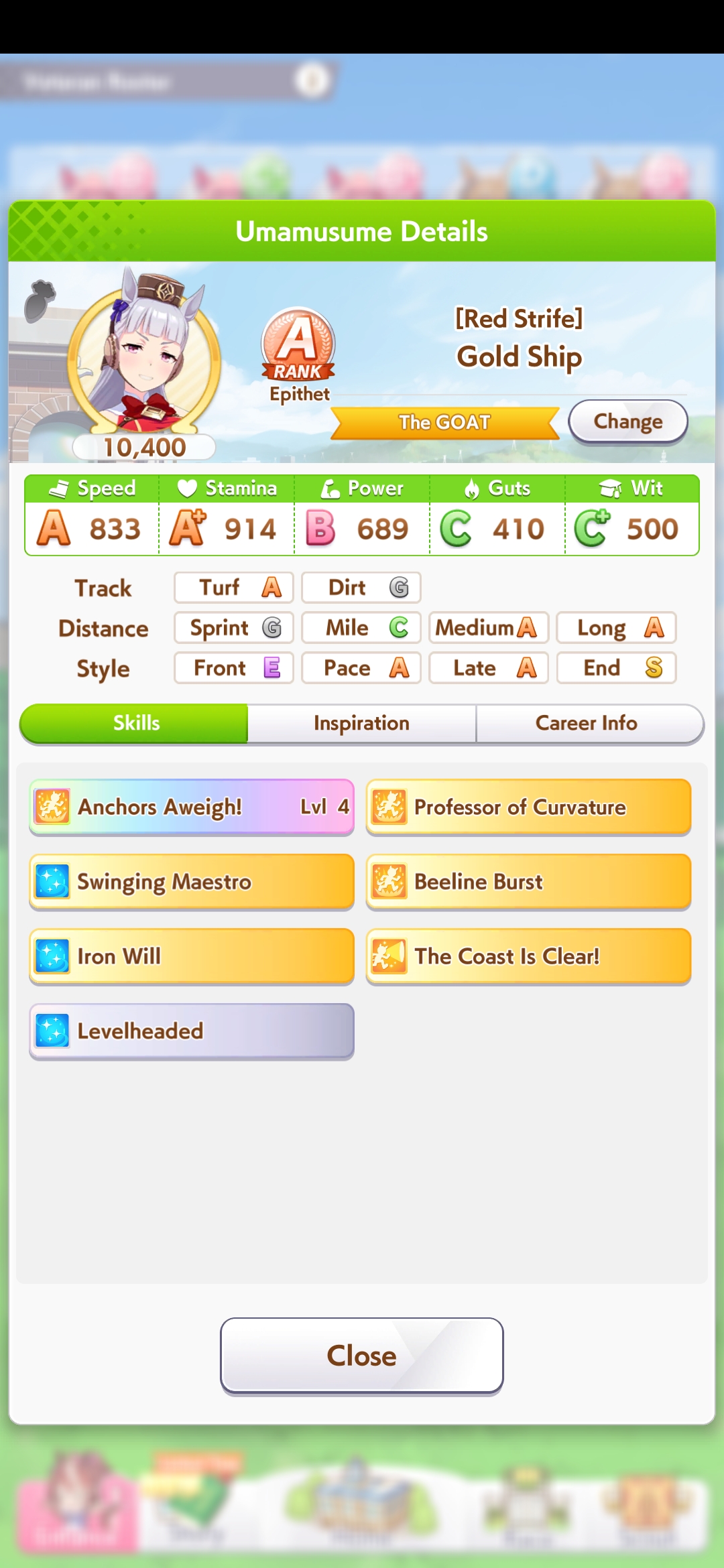Tap the Change epithet button
This screenshot has height=1568, width=724.
point(628,421)
